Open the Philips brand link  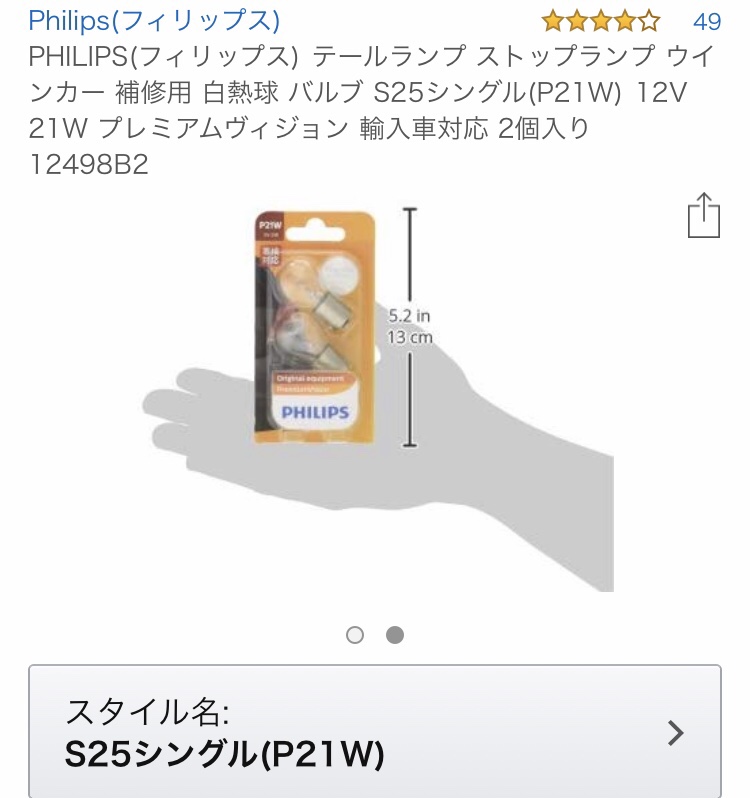point(154,20)
